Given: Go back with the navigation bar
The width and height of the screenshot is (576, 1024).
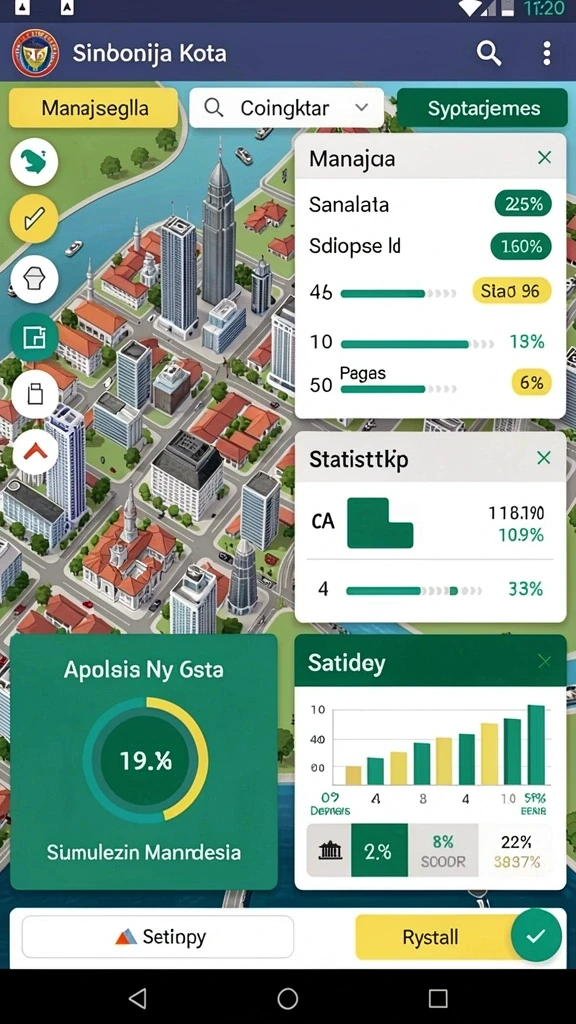Looking at the screenshot, I should 137,998.
